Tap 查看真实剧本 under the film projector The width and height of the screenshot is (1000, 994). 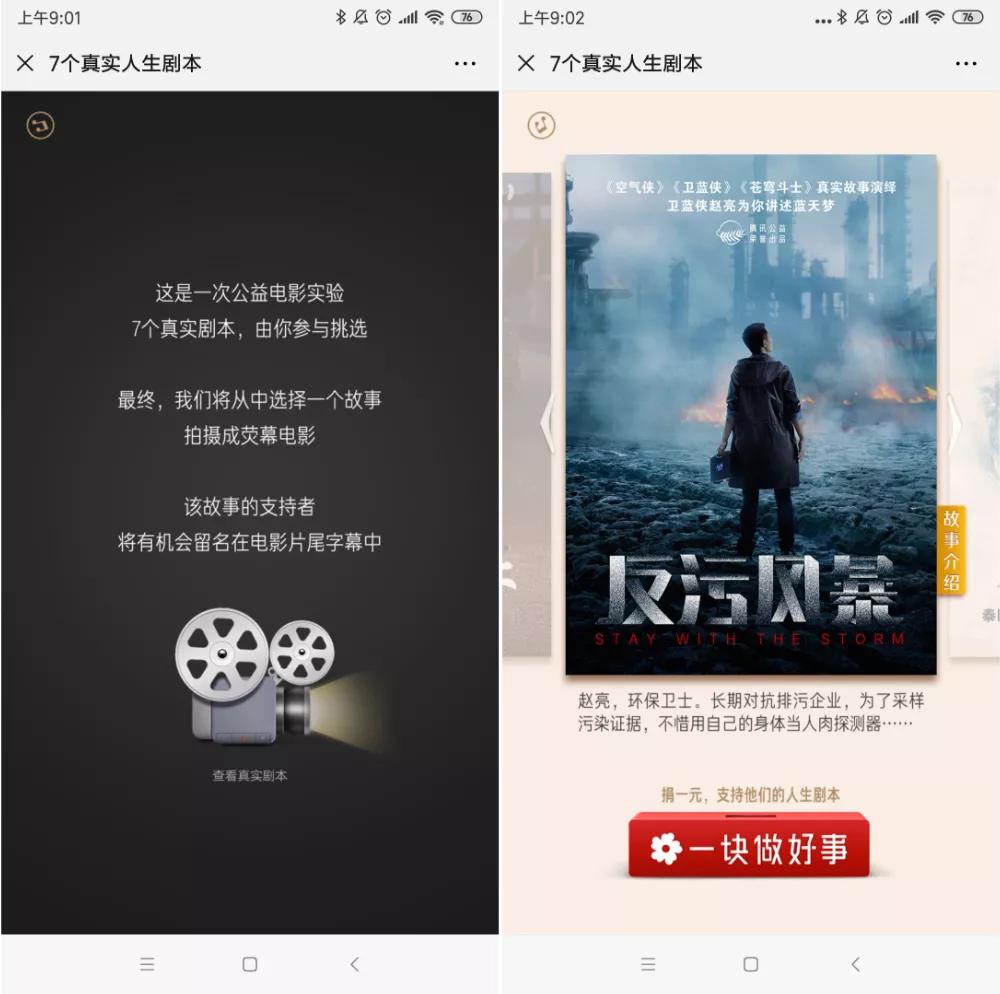pyautogui.click(x=250, y=775)
